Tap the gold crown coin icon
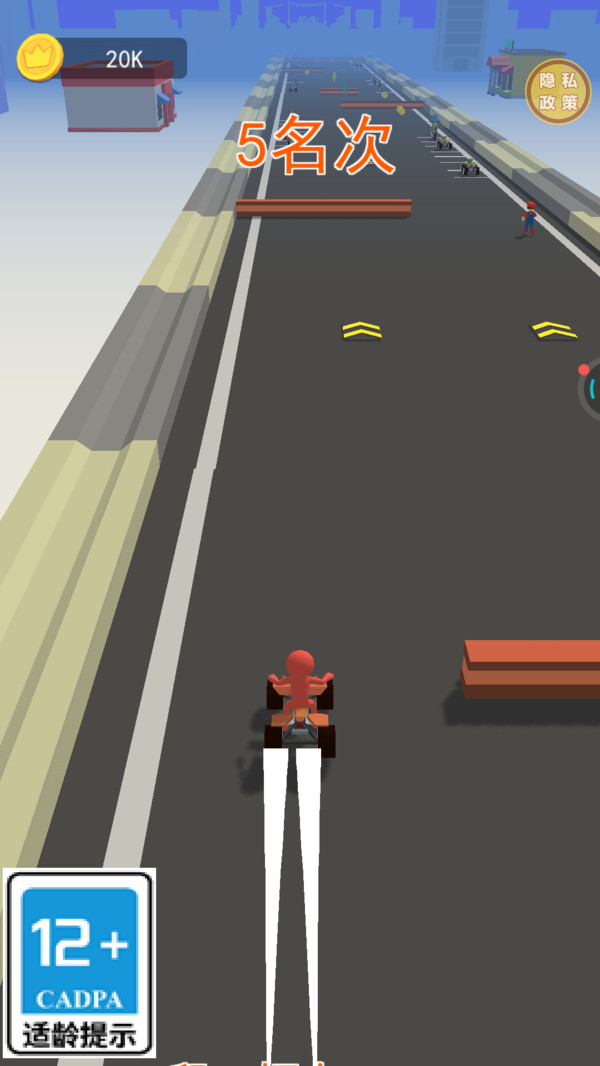The width and height of the screenshot is (600, 1066). coord(40,58)
